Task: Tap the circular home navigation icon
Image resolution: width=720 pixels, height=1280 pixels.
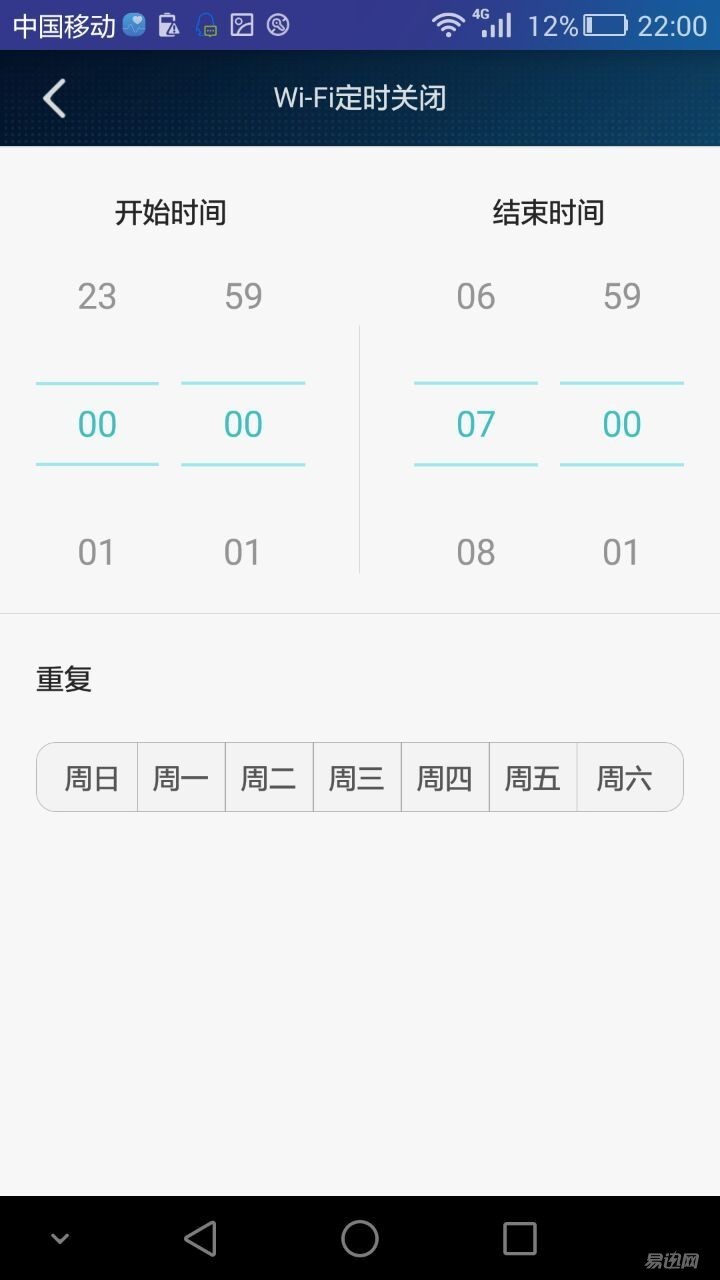Action: (x=360, y=1237)
